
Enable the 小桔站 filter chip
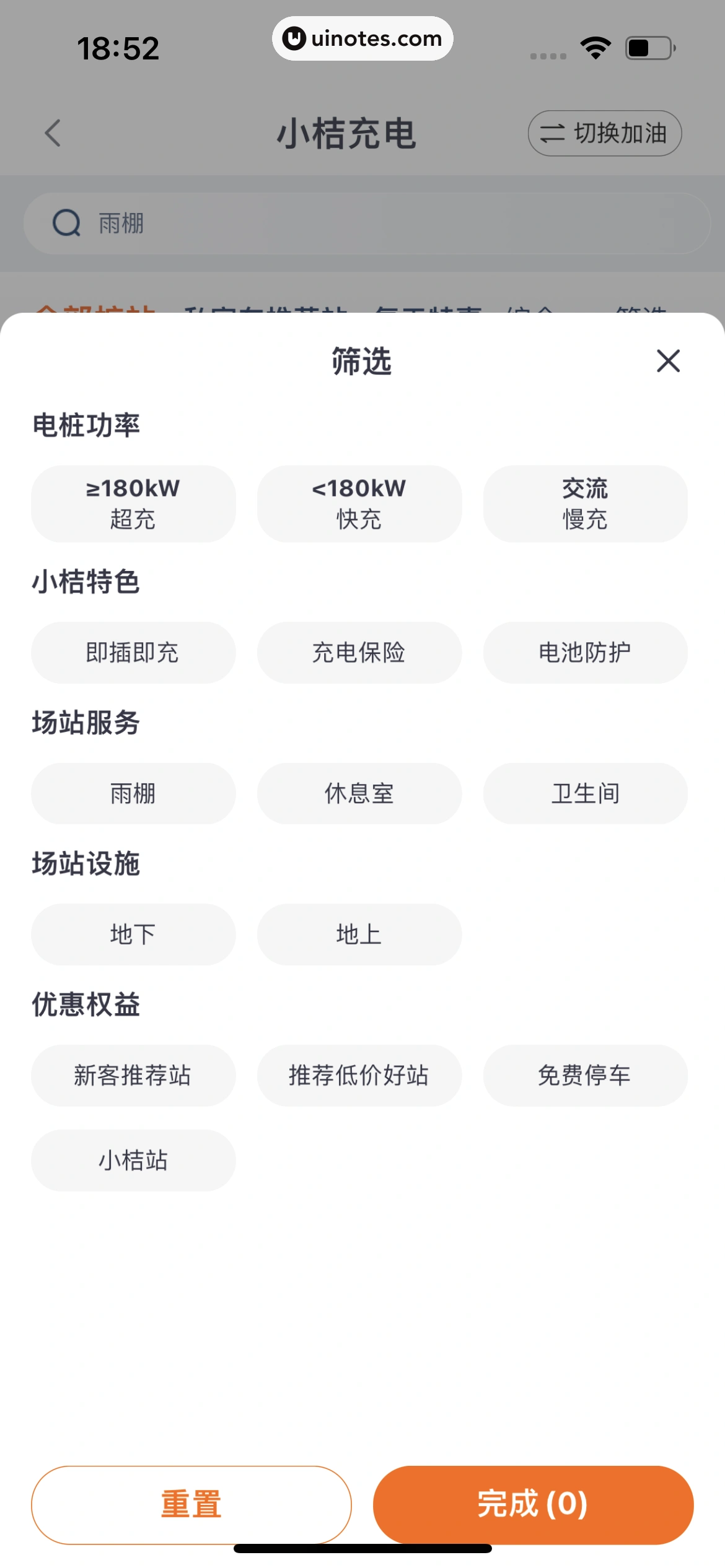point(133,1161)
